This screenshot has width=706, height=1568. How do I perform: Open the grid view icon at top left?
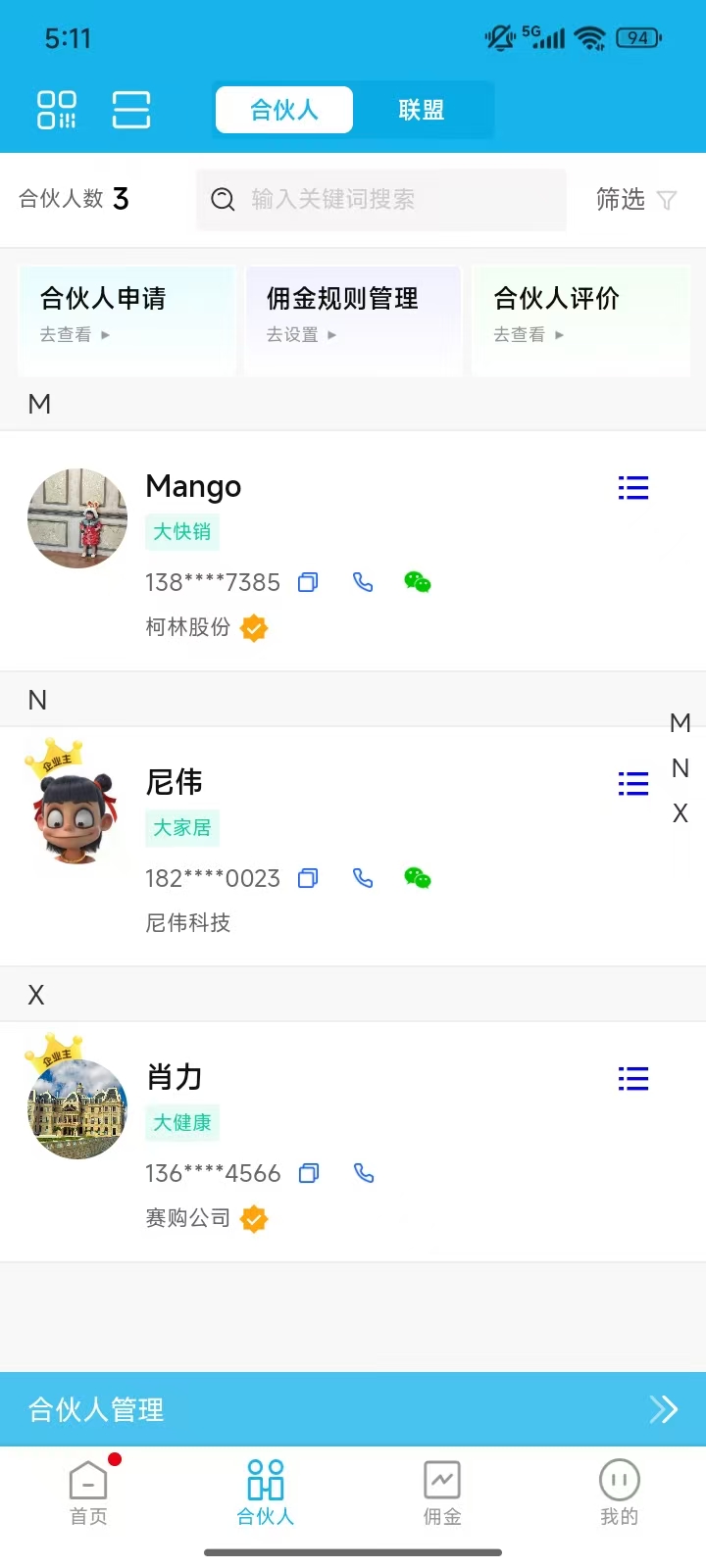pos(56,110)
